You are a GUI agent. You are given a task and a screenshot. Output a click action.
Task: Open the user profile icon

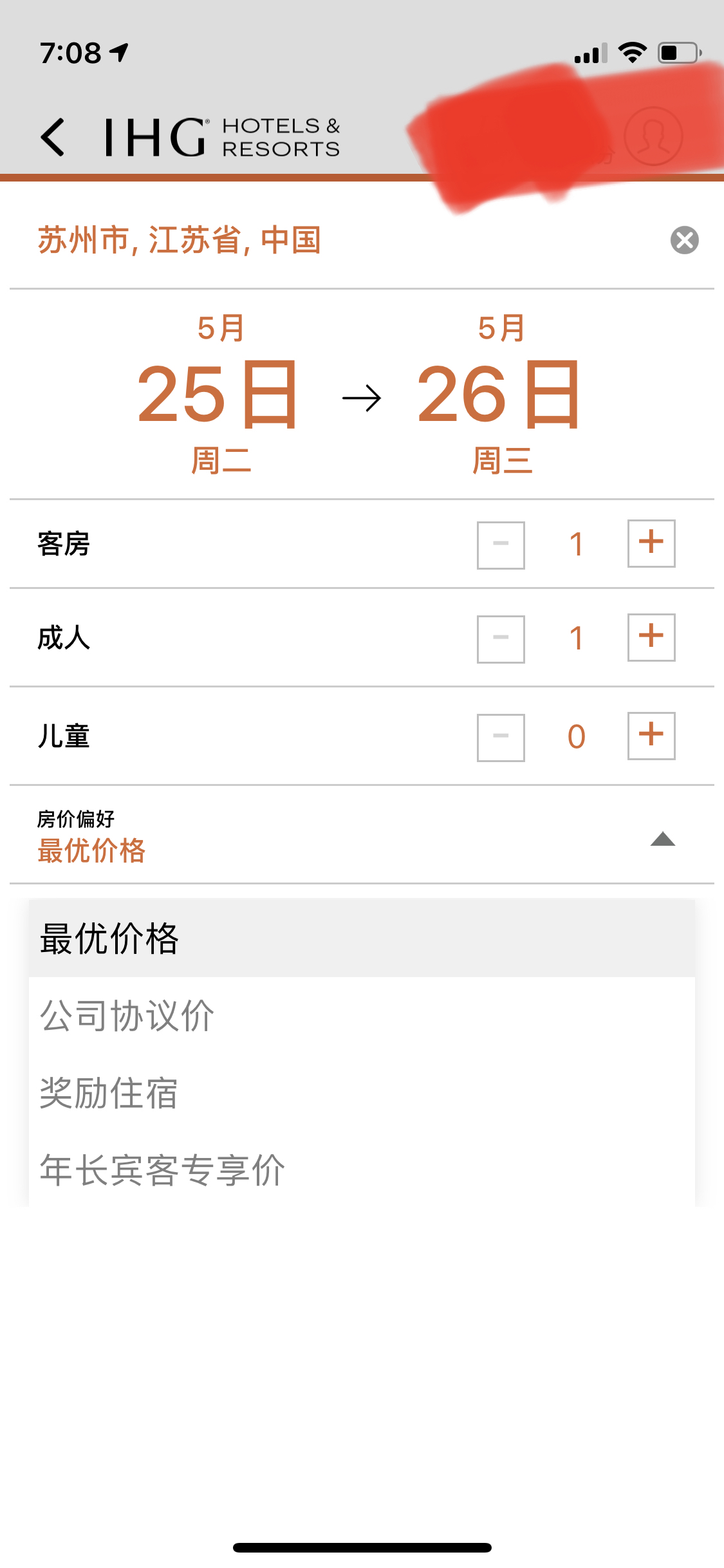(653, 136)
